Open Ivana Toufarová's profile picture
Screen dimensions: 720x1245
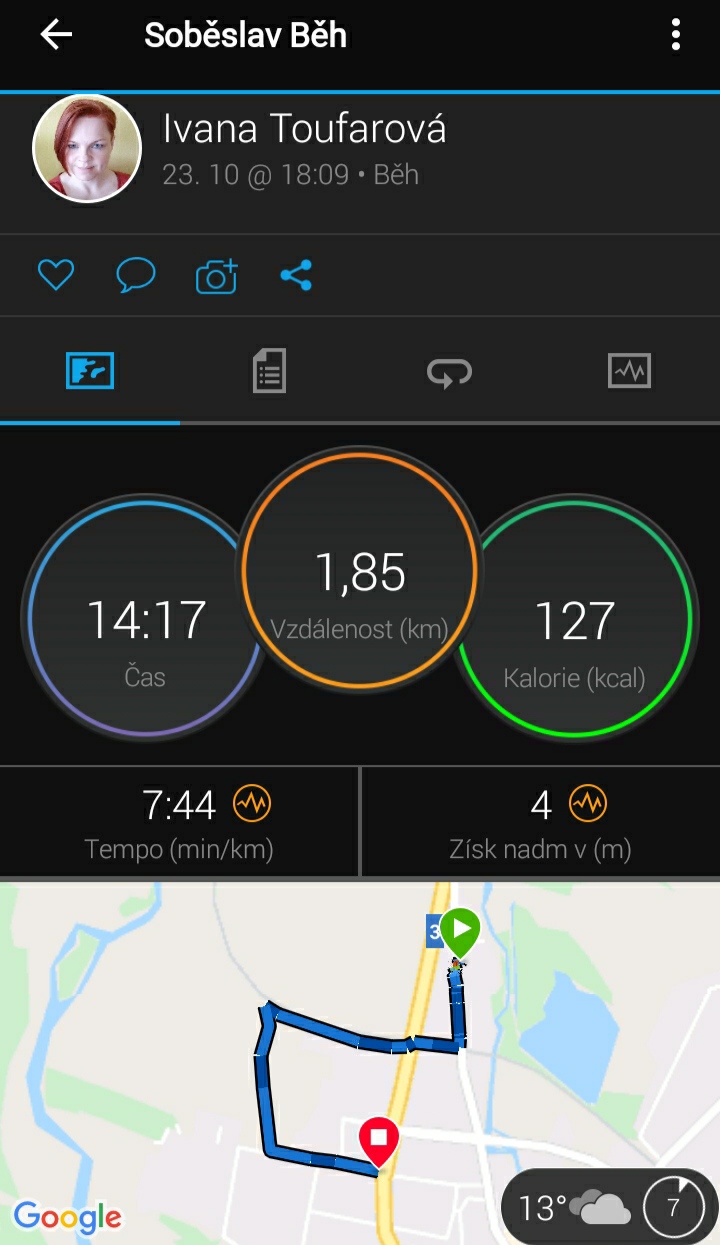pos(87,148)
